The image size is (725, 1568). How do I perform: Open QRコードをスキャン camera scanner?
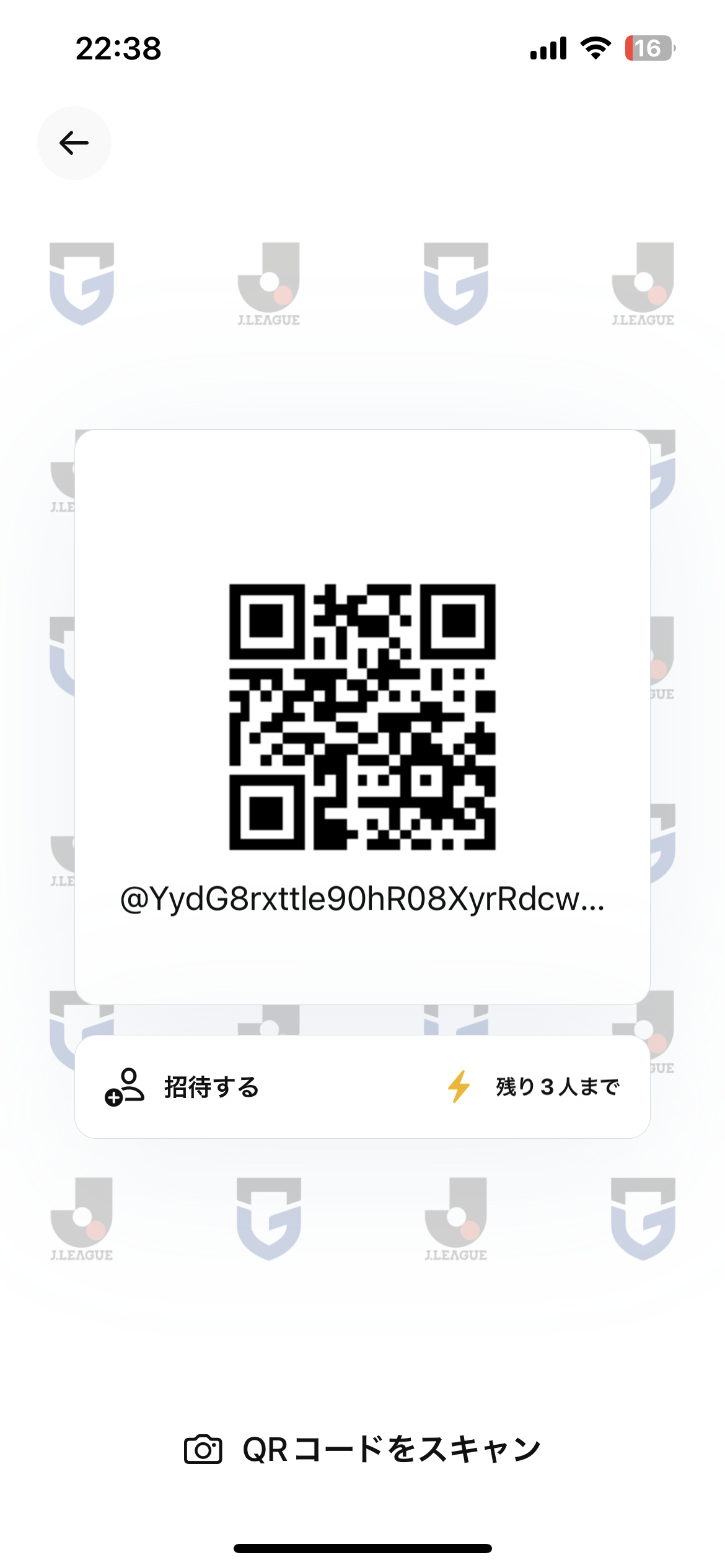point(362,1450)
